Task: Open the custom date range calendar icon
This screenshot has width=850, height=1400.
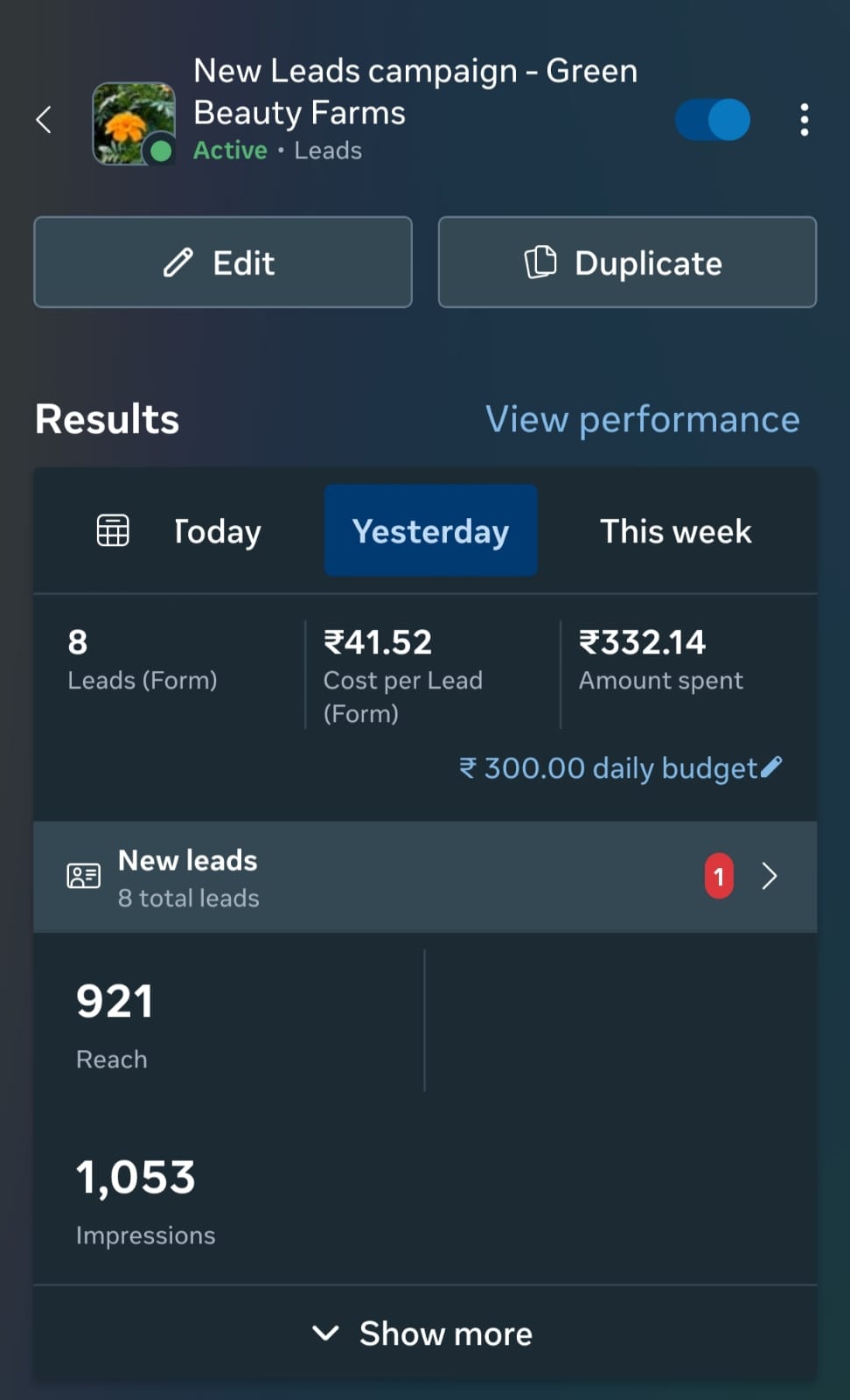Action: click(x=113, y=530)
